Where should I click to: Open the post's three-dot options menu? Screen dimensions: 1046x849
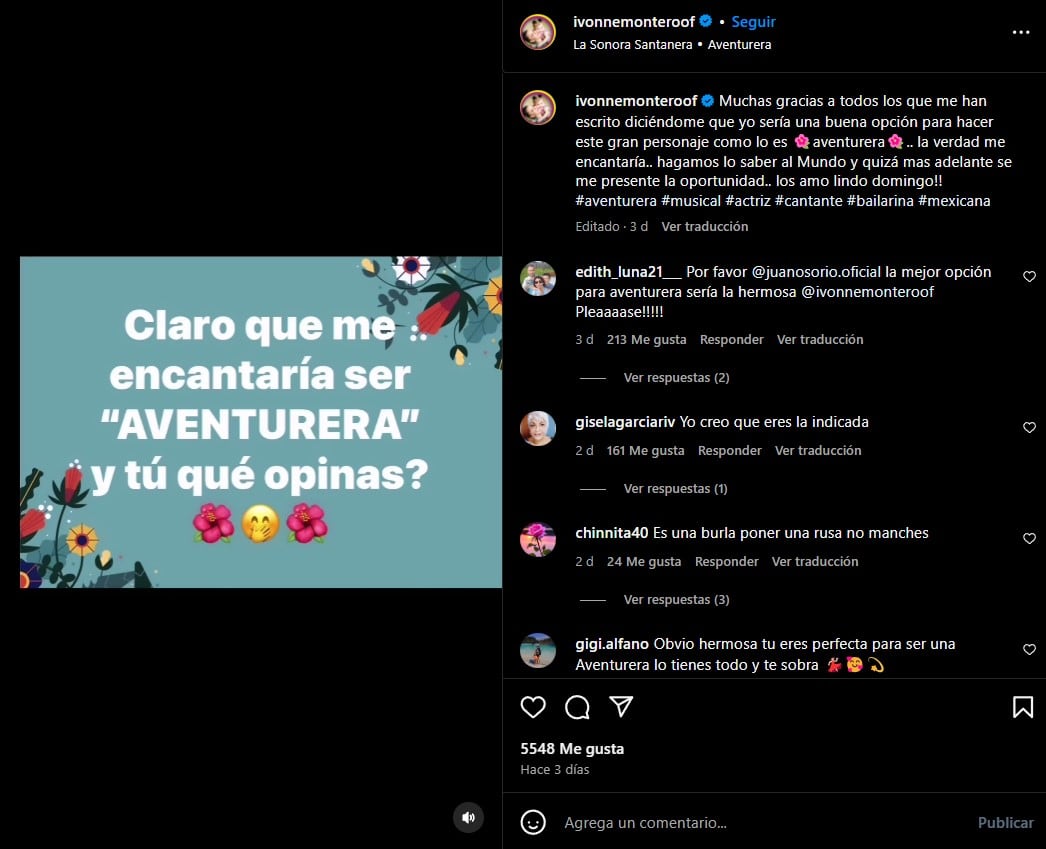(1020, 32)
